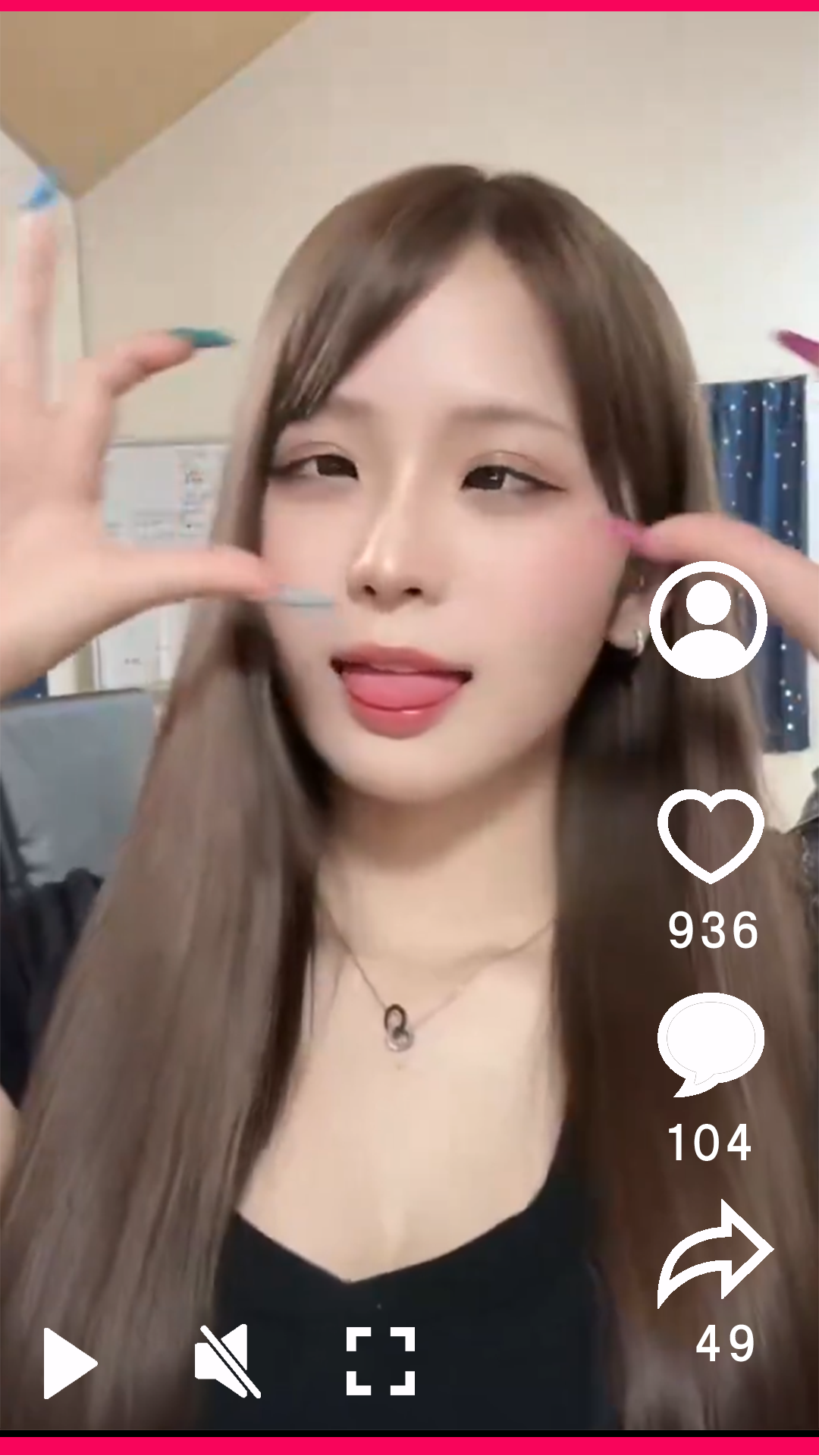The image size is (819, 1456).
Task: Open the creator's profile avatar
Action: [x=708, y=620]
